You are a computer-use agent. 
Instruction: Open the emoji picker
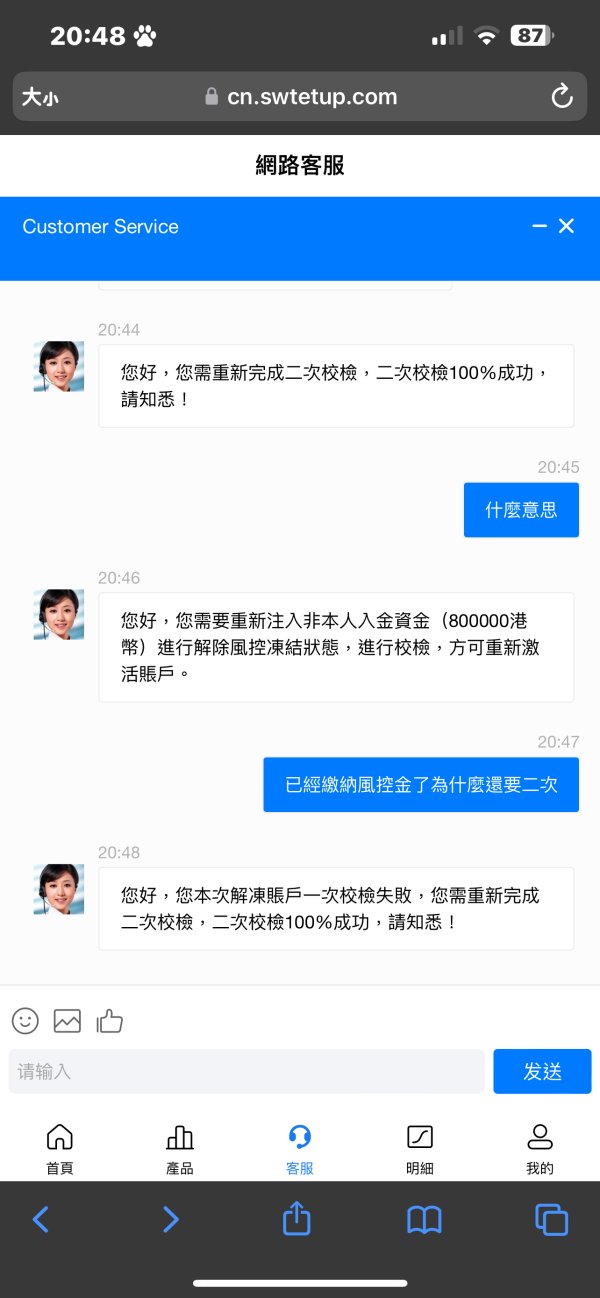25,1021
